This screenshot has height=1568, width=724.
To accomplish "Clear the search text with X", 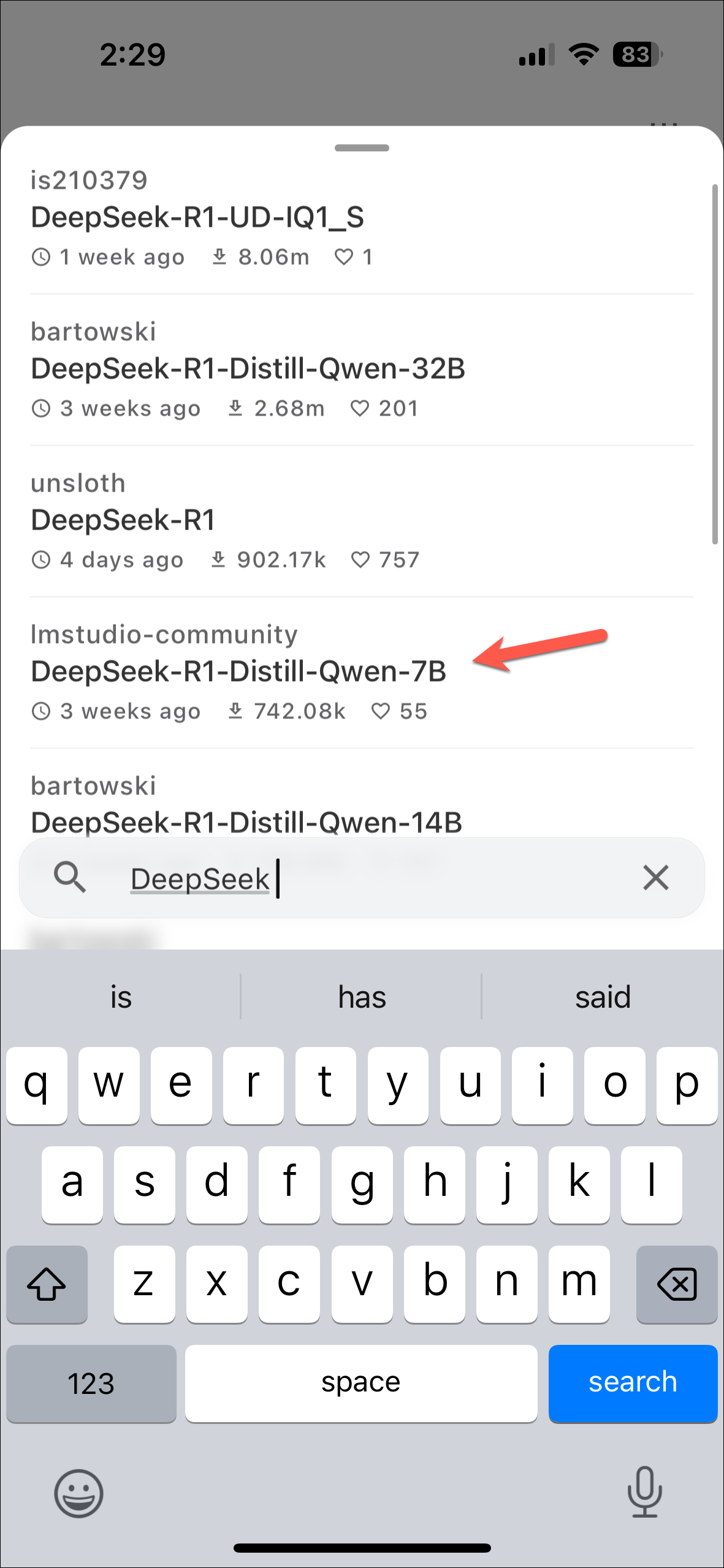I will pyautogui.click(x=655, y=878).
